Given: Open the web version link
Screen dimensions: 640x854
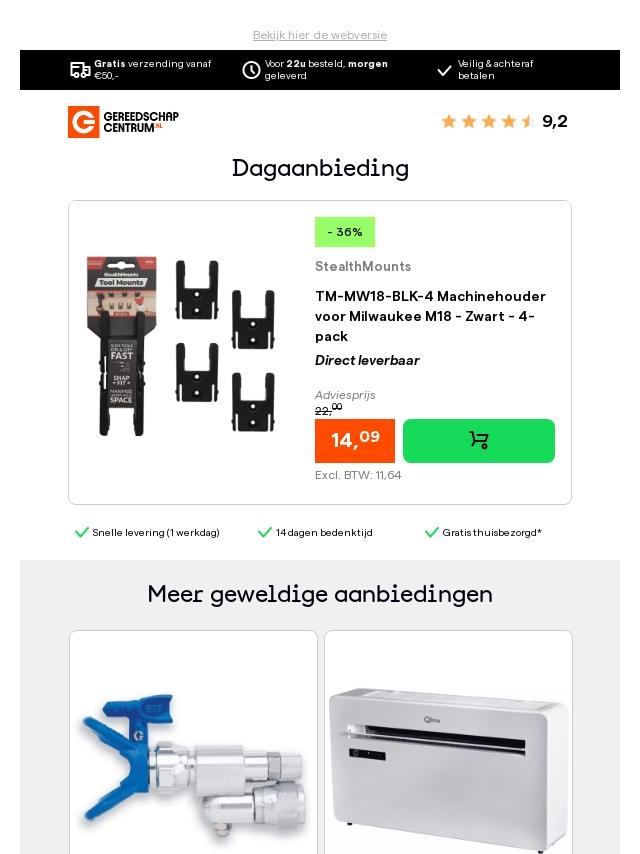Looking at the screenshot, I should [320, 35].
